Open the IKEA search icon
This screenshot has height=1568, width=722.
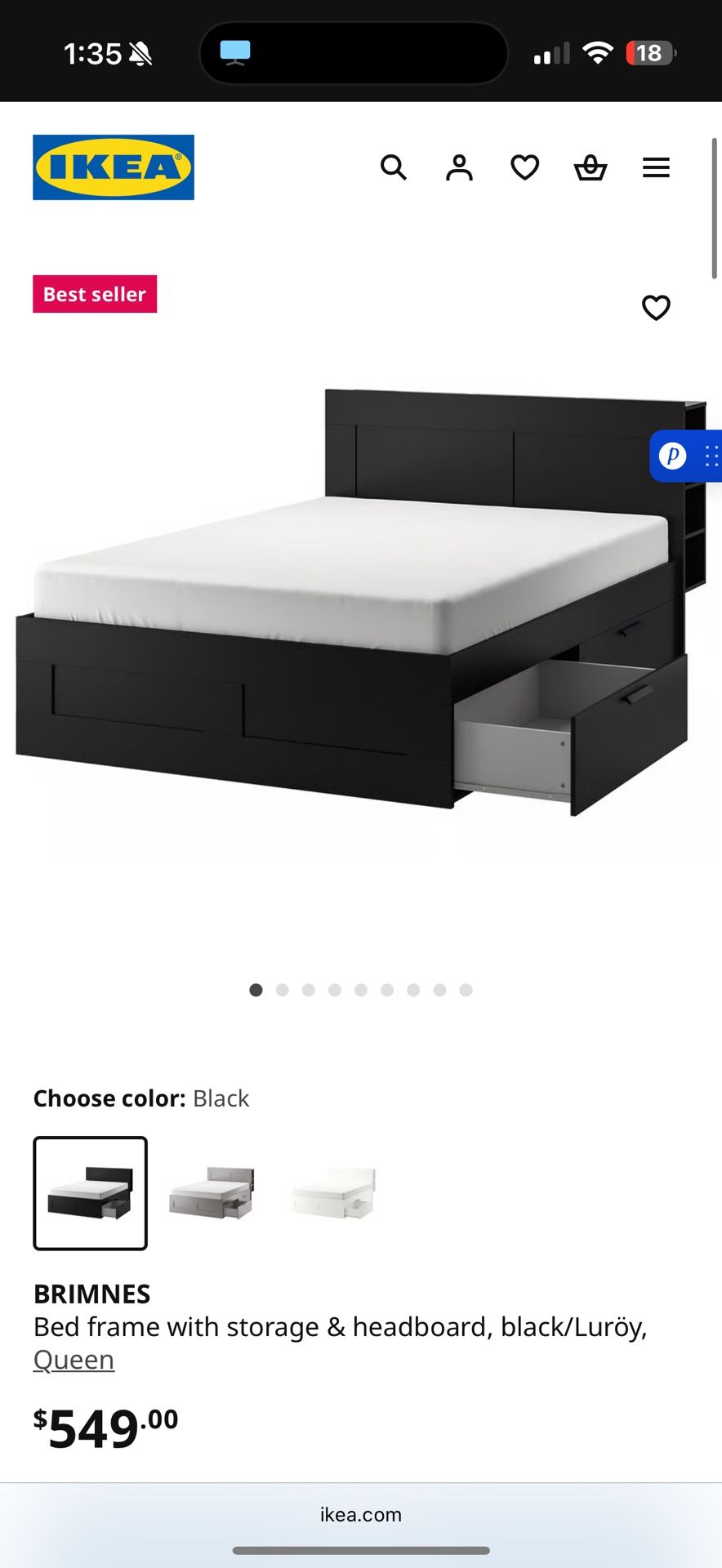(393, 167)
